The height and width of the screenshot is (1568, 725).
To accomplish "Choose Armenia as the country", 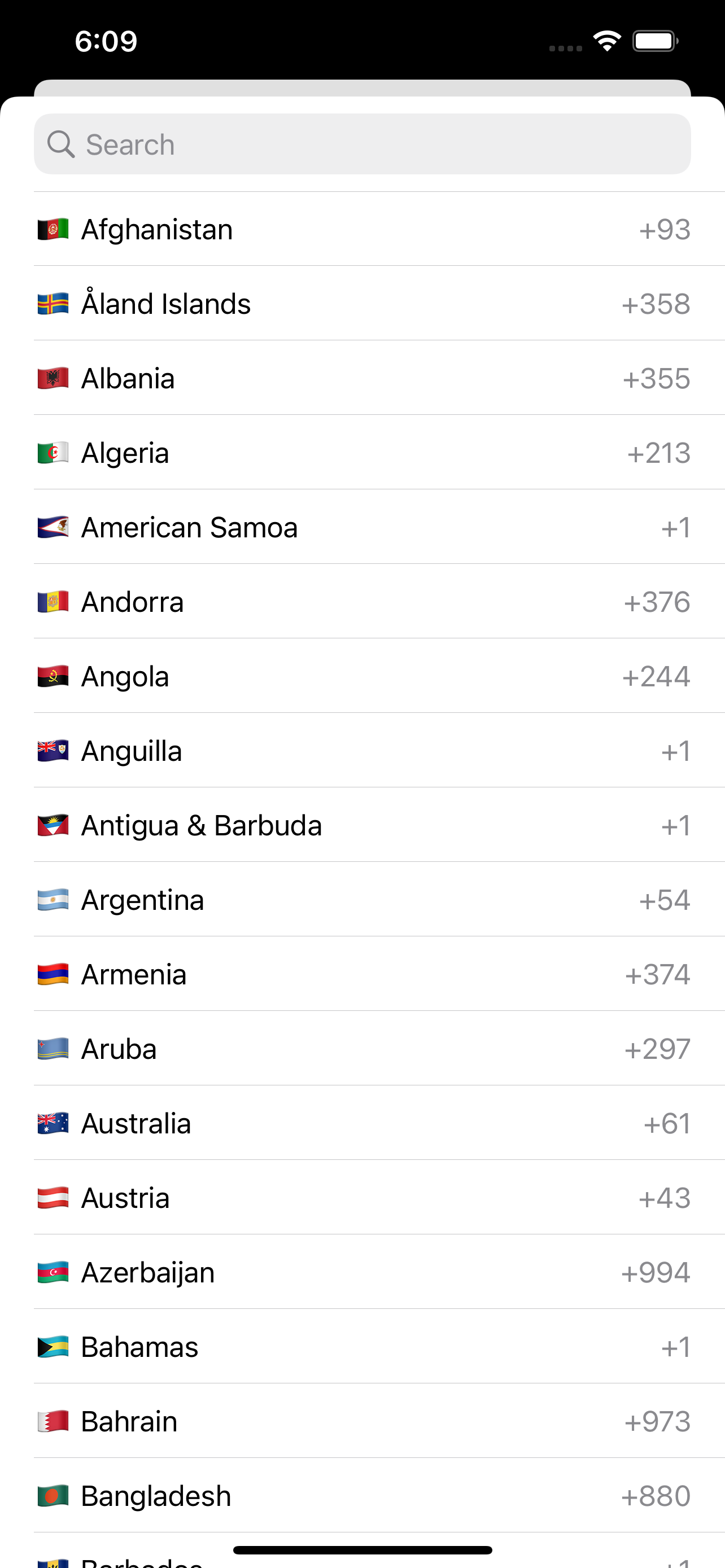I will coord(362,975).
